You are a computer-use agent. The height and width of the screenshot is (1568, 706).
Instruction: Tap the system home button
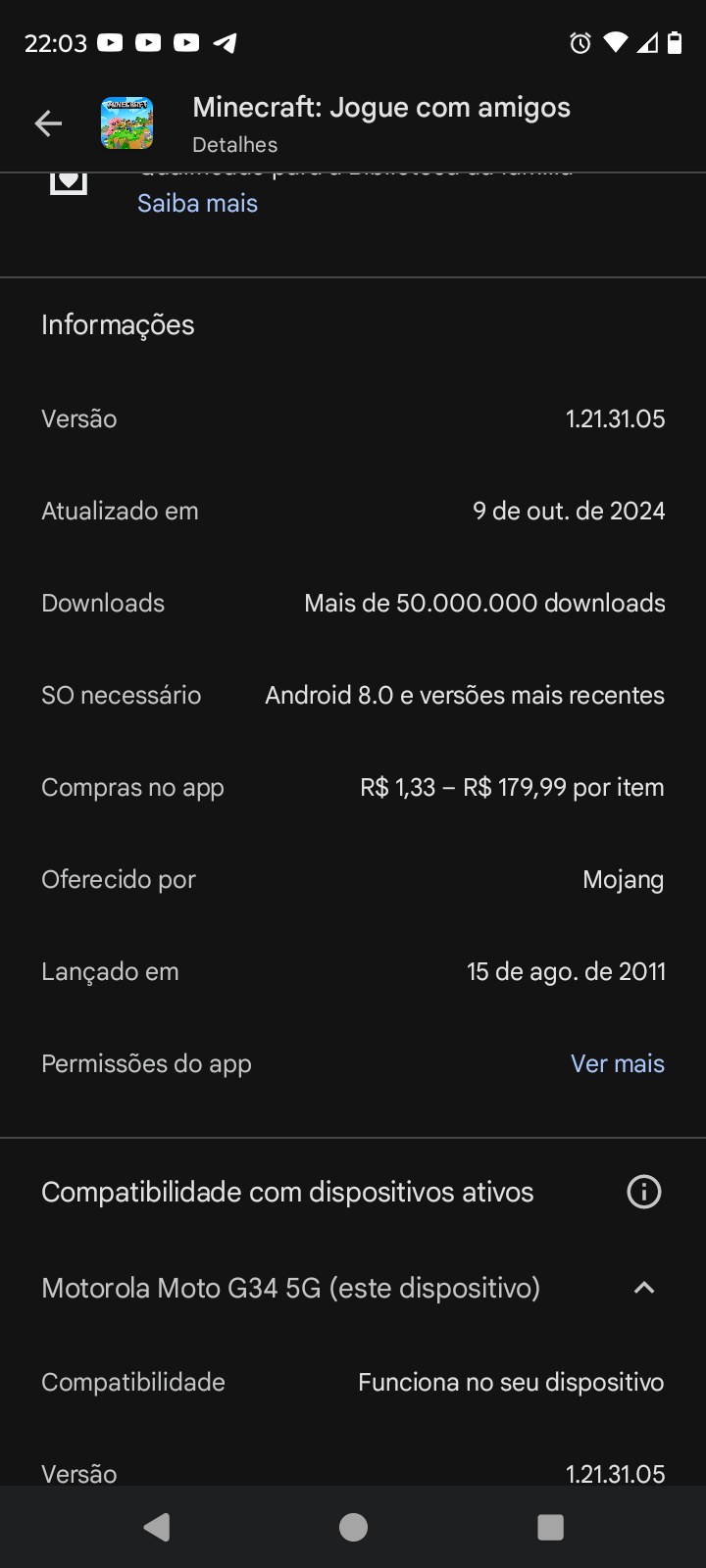click(x=353, y=1527)
